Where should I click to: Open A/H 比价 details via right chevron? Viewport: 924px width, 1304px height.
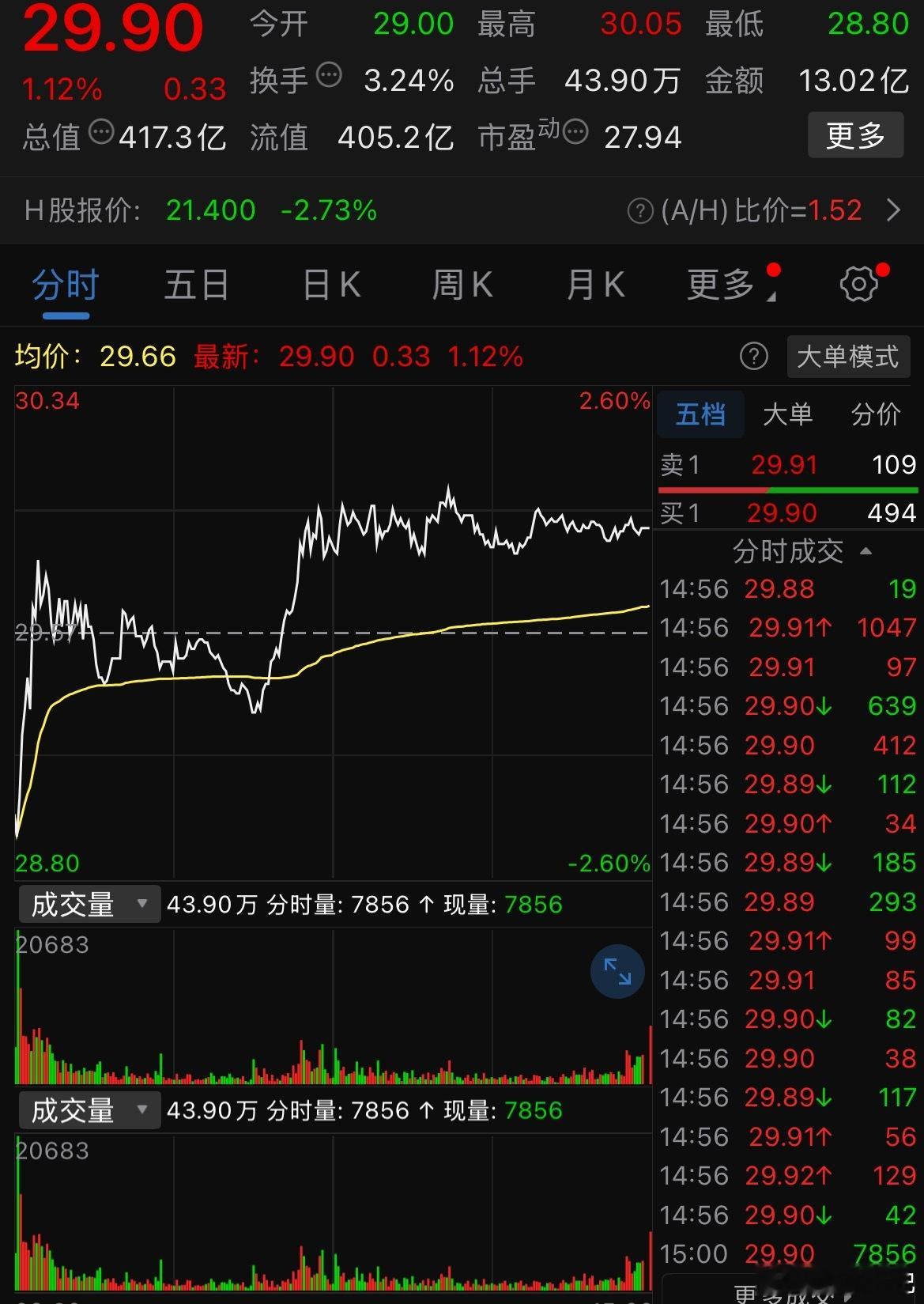point(892,211)
